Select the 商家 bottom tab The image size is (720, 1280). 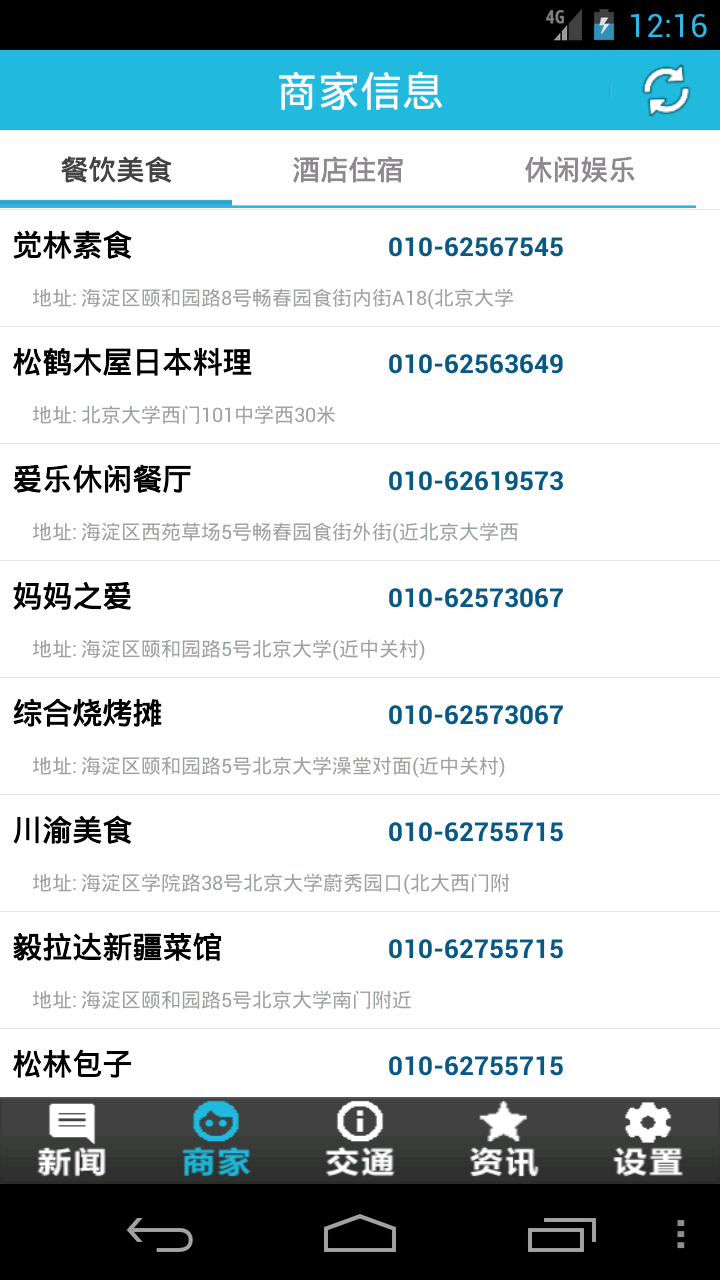[216, 1140]
